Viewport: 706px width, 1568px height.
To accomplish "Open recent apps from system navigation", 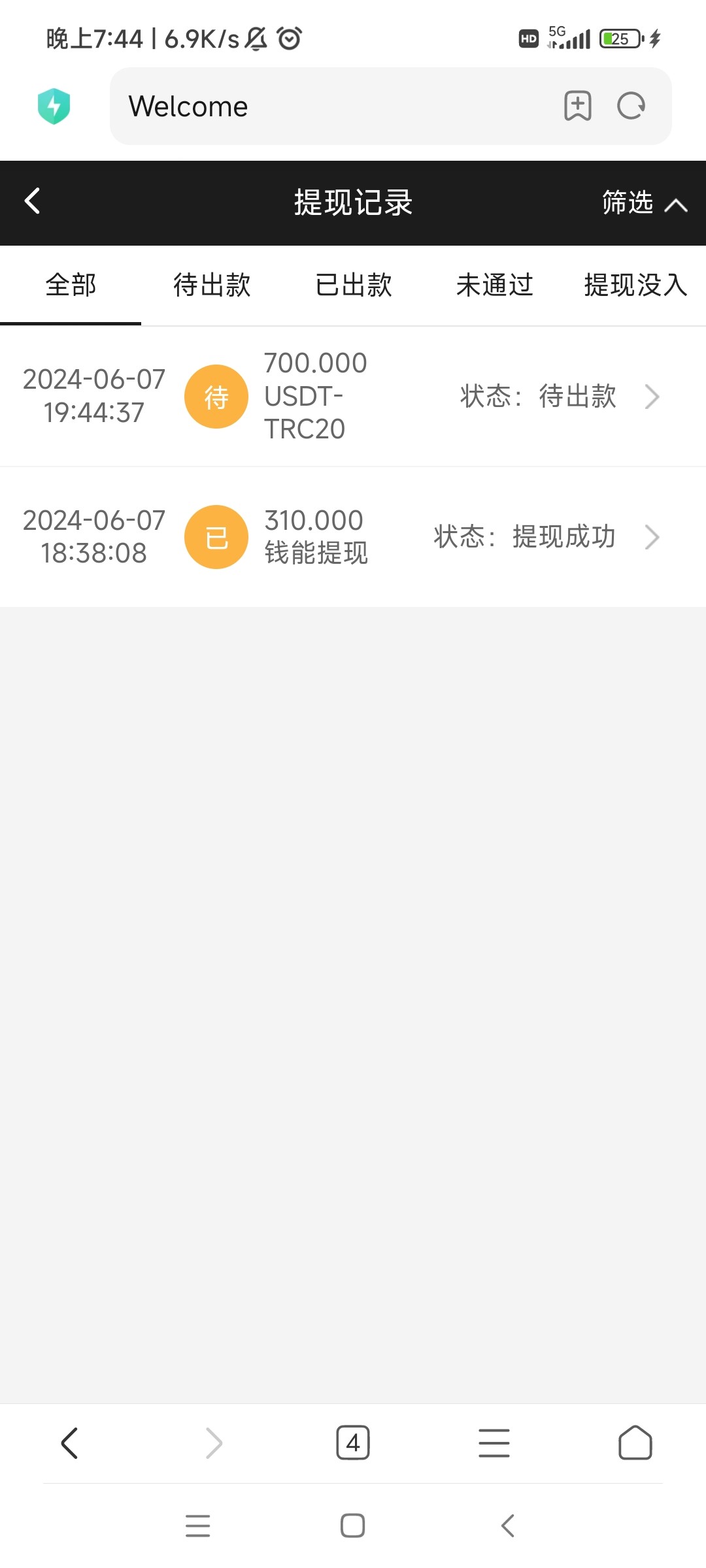I will 197,1526.
